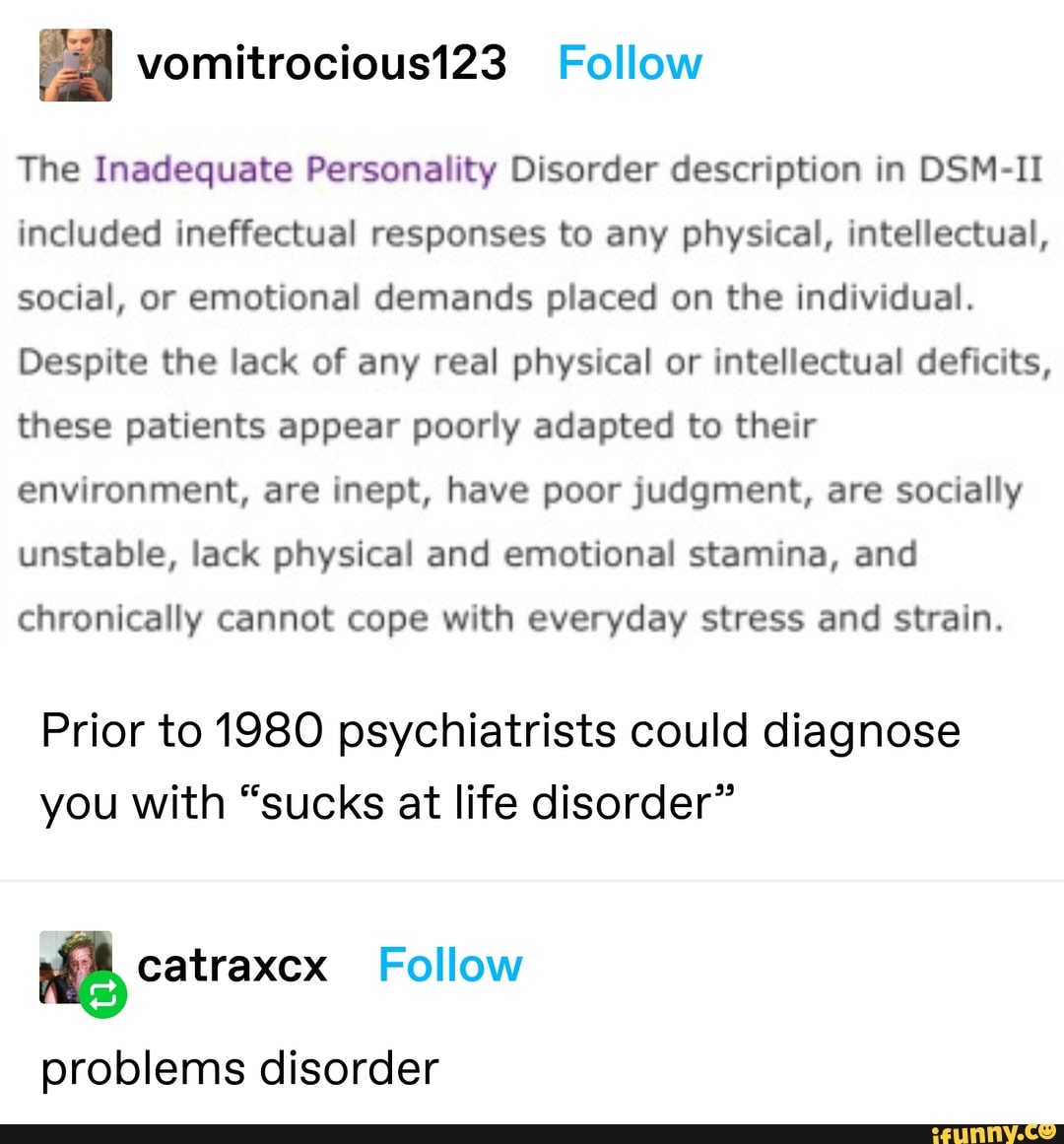Select the catraxcx username

tap(233, 966)
